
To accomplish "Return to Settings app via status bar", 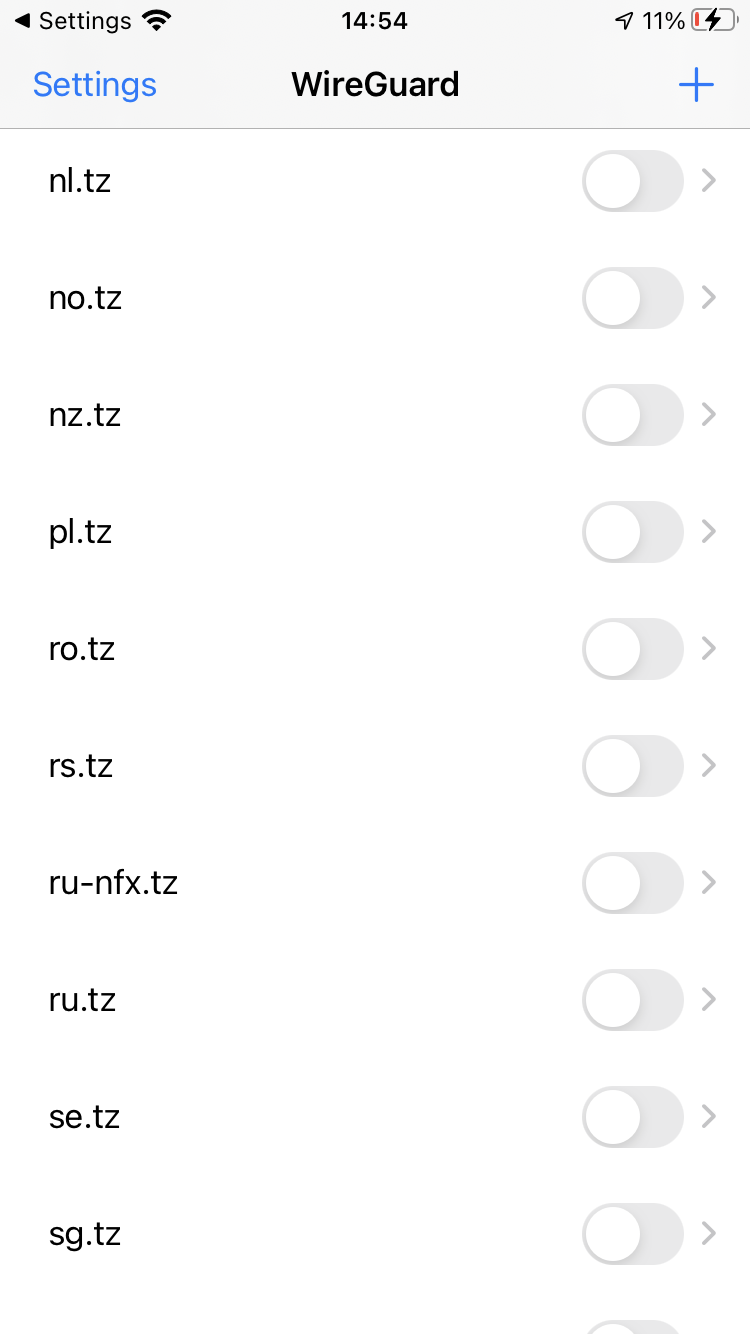I will pyautogui.click(x=73, y=21).
